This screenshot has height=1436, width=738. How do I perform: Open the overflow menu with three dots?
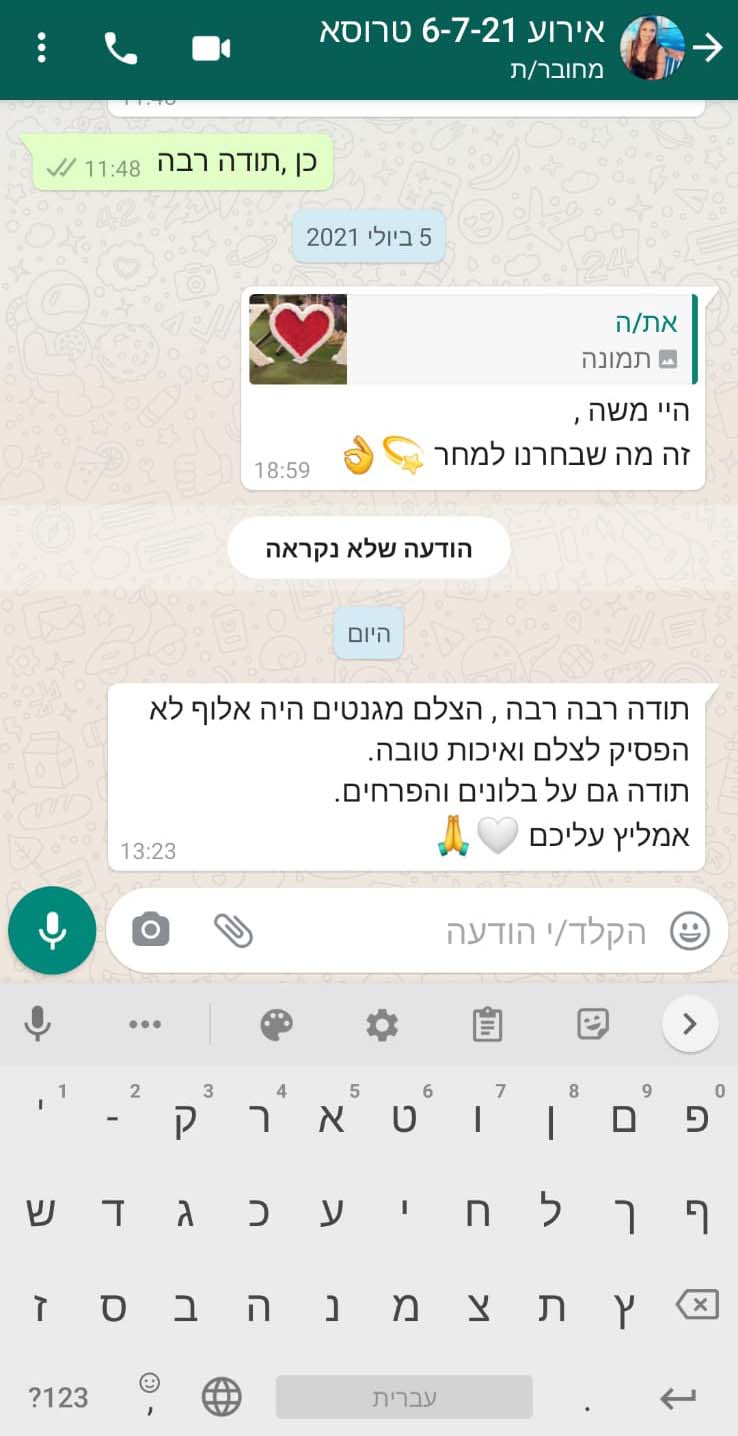41,47
